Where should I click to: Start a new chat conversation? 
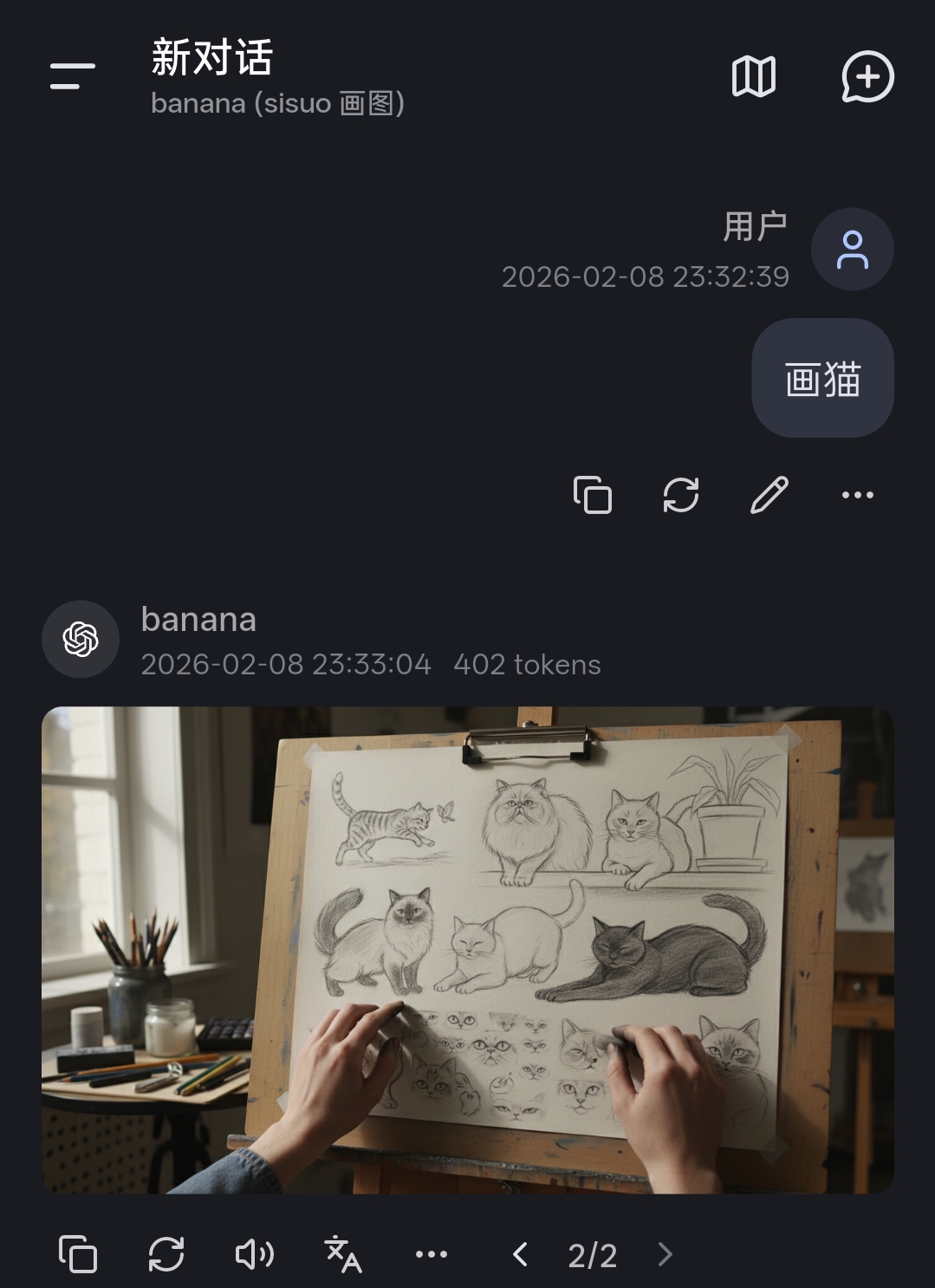pyautogui.click(x=867, y=76)
